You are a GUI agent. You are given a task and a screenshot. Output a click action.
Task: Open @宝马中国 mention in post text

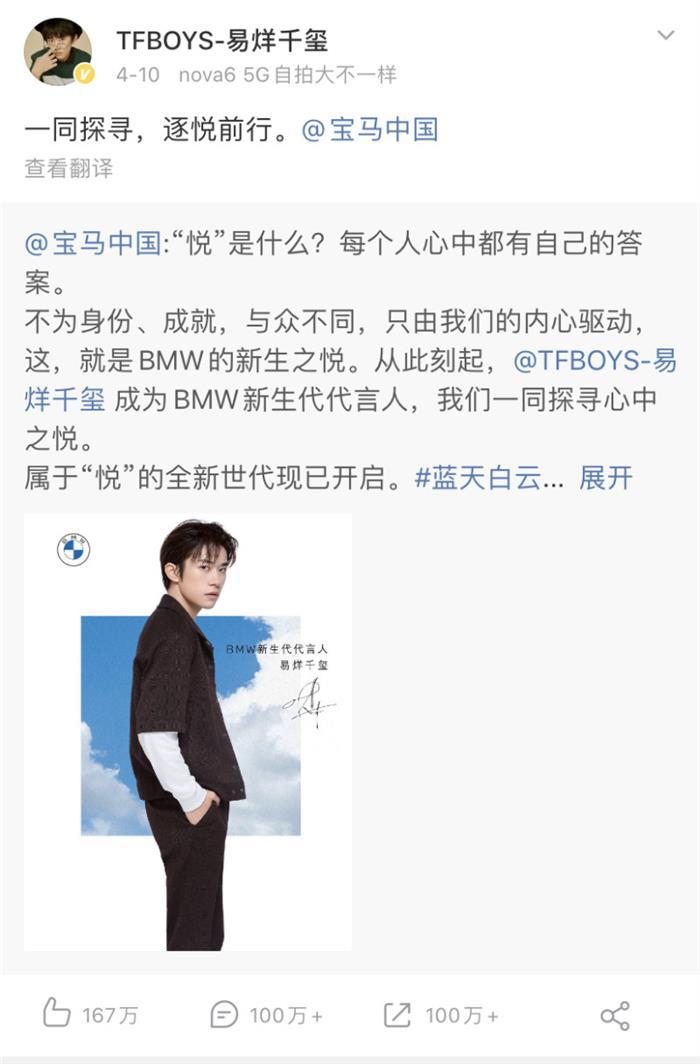370,130
